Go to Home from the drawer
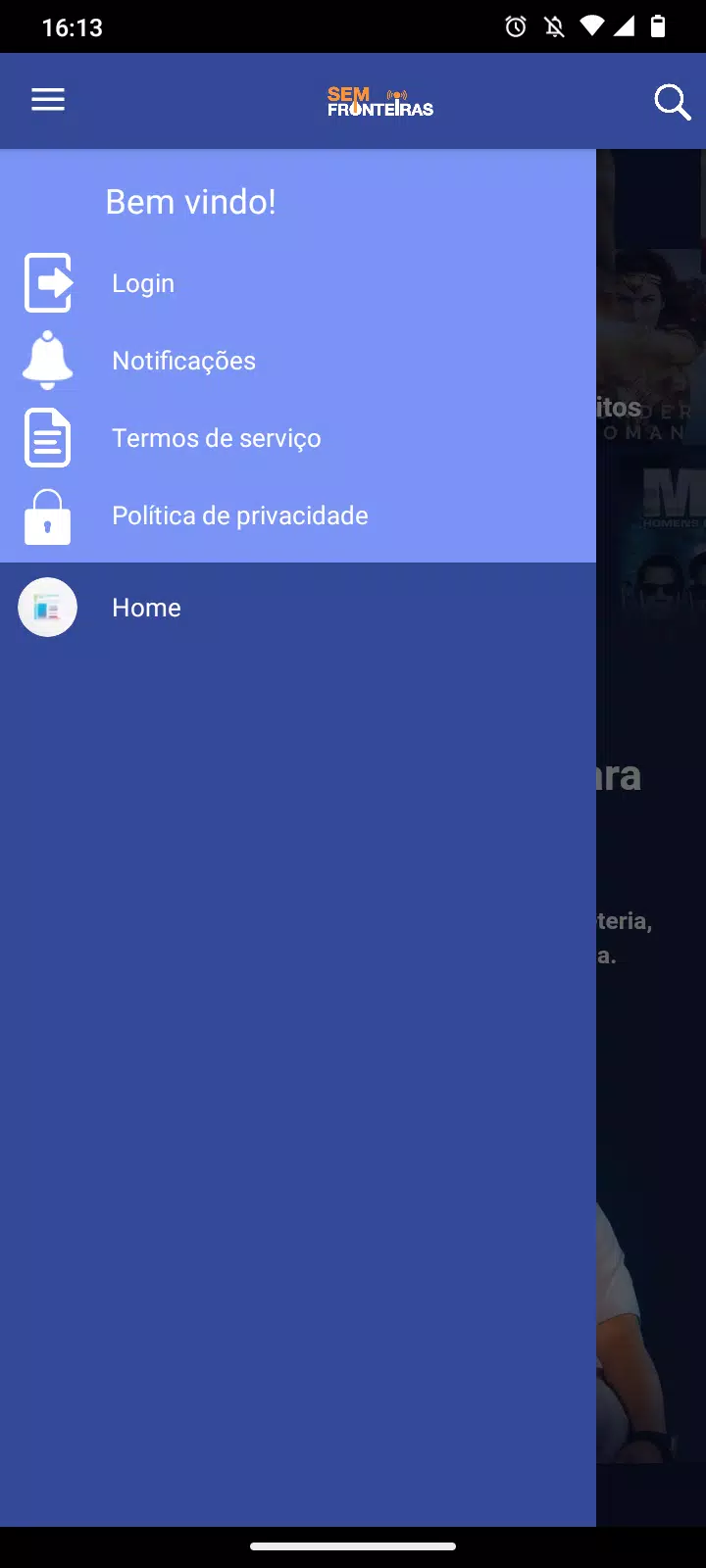This screenshot has width=706, height=1568. click(298, 608)
